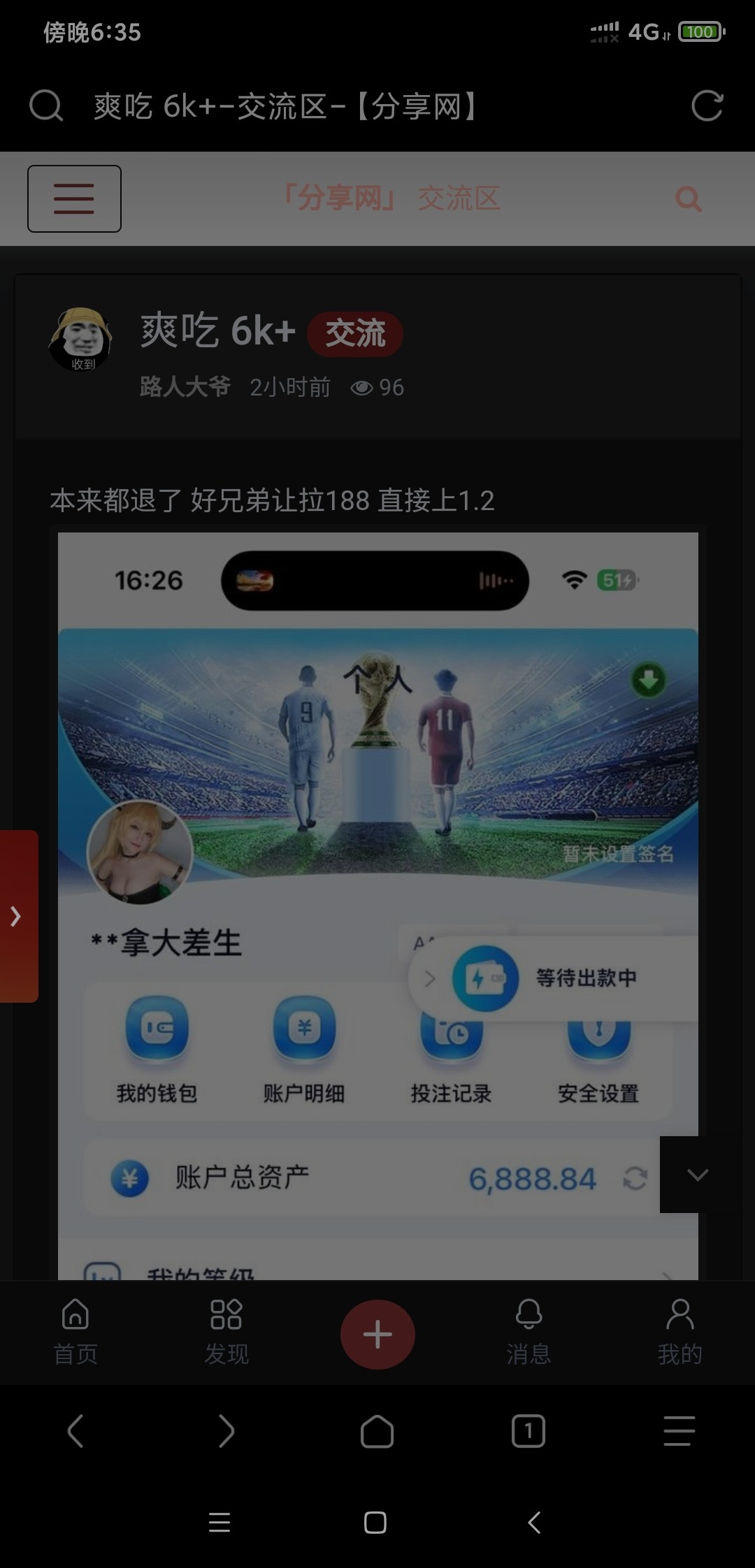This screenshot has width=755, height=1568.
Task: Tap the system home button
Action: click(375, 1523)
